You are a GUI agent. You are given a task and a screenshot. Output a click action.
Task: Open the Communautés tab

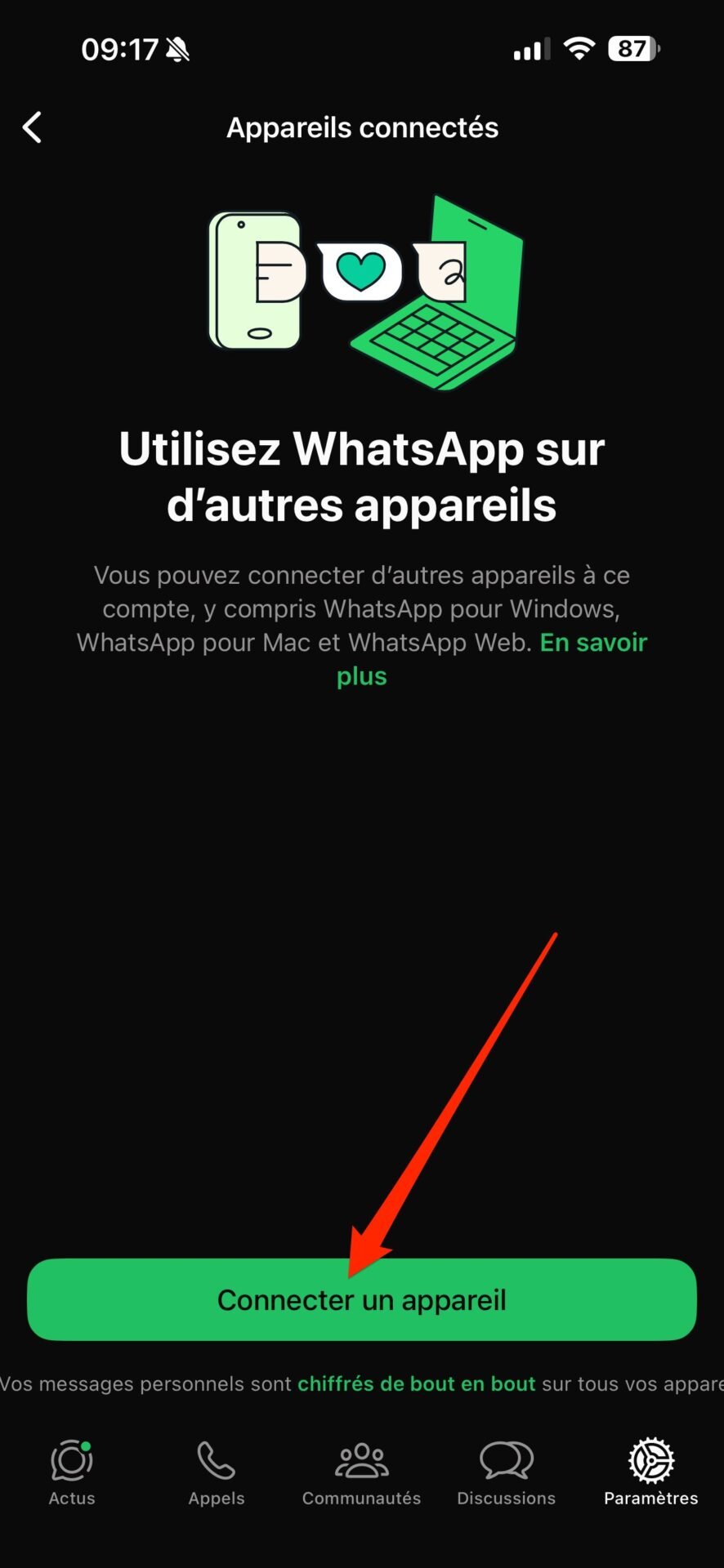pyautogui.click(x=361, y=1473)
